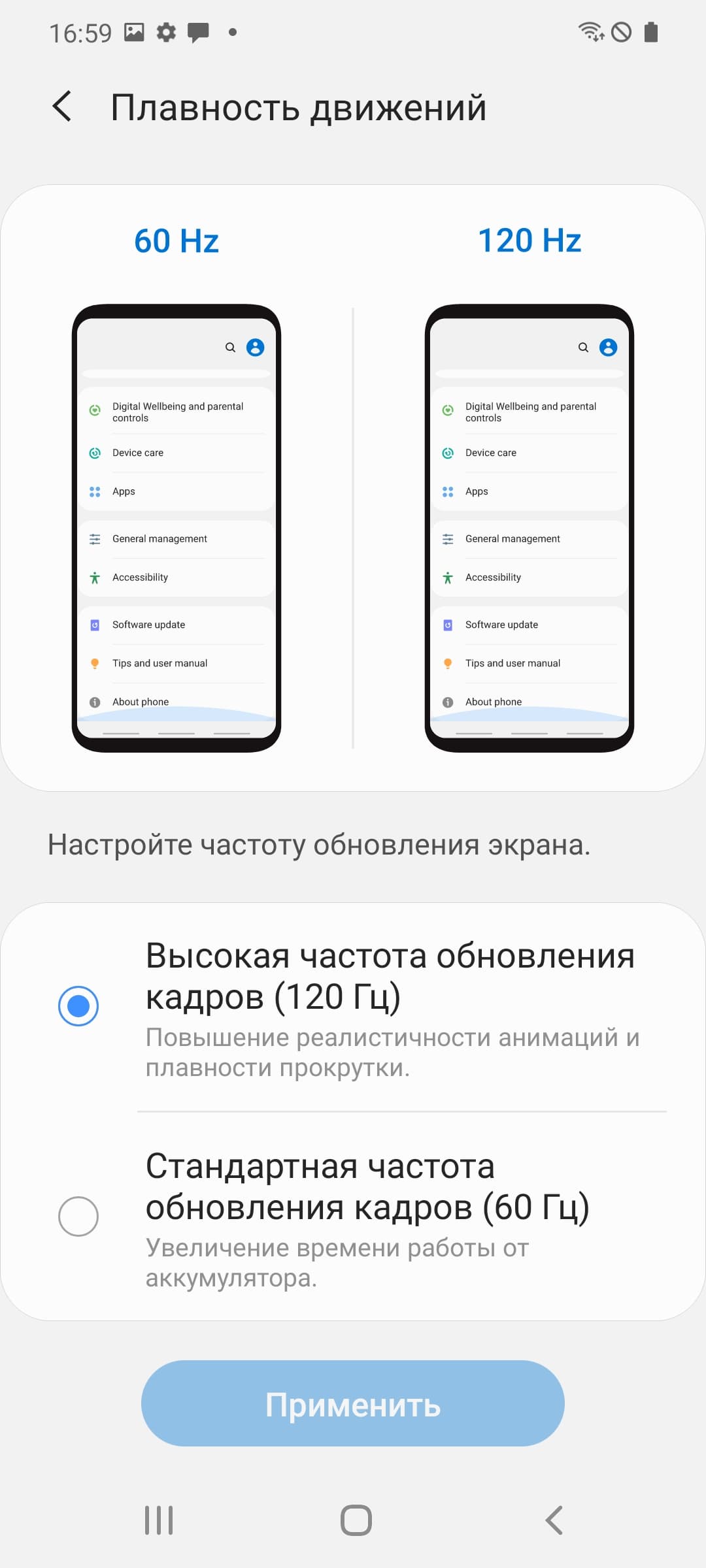Go to home screen via navigation bar
706x1568 pixels.
(x=356, y=1520)
